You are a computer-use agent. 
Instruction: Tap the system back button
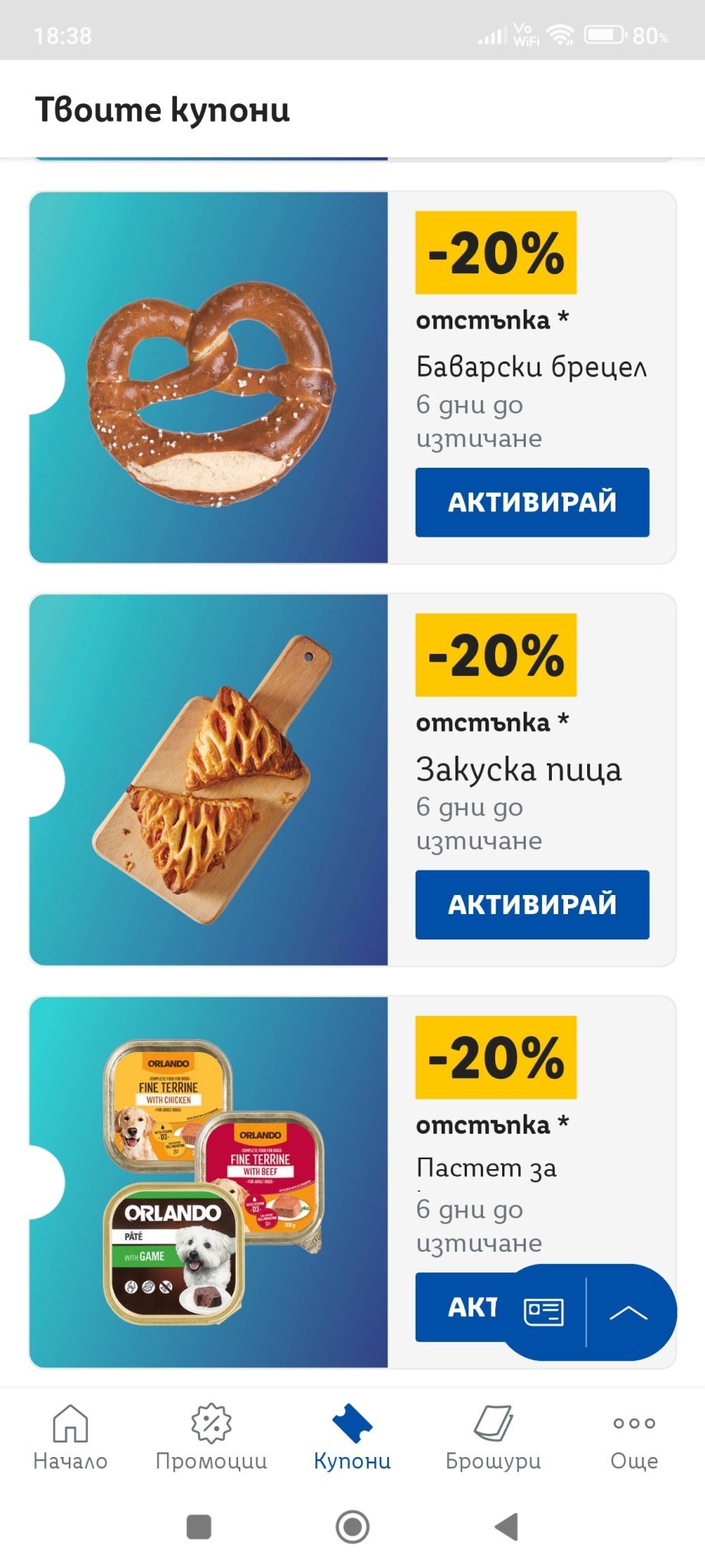(x=506, y=1527)
